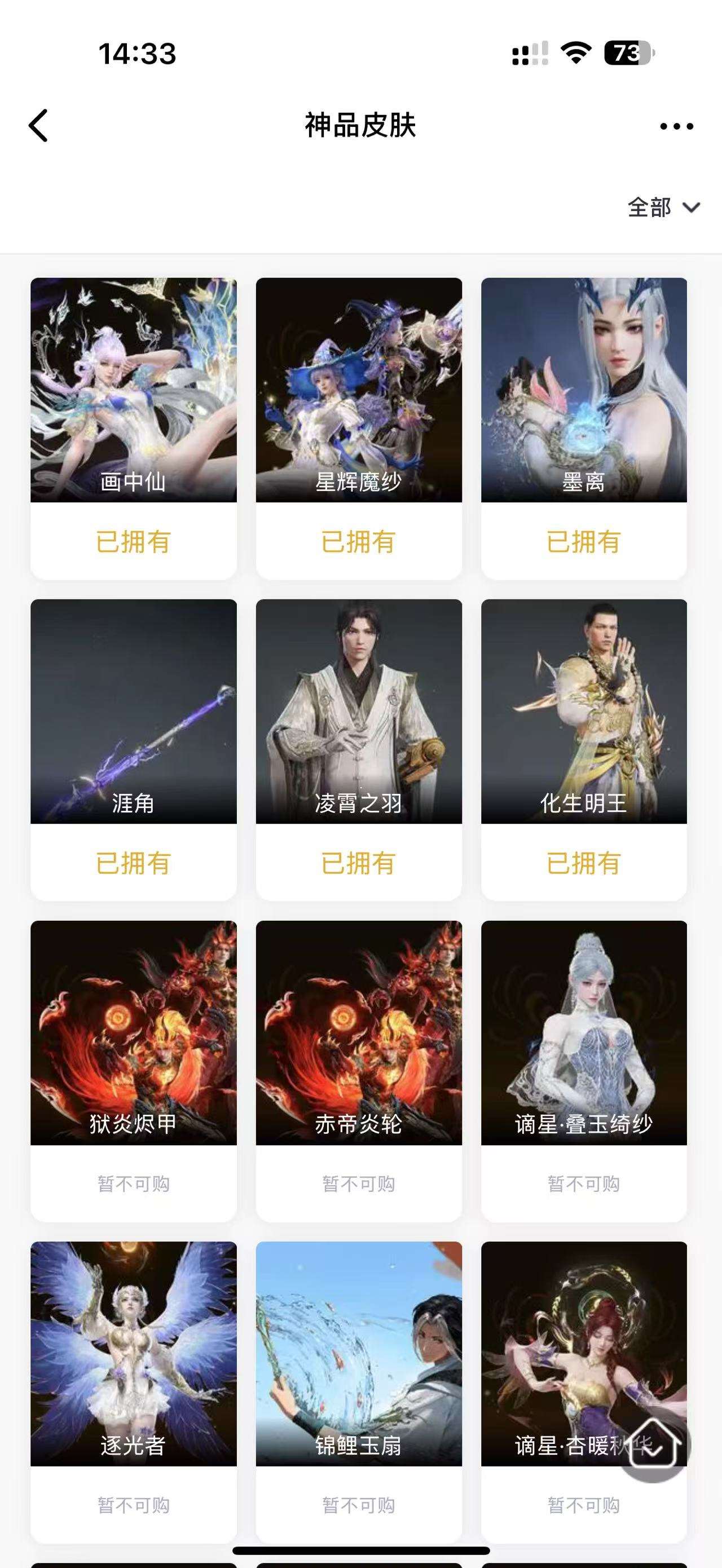This screenshot has width=722, height=1568.
Task: View the 化生明王 skin card
Action: click(584, 712)
